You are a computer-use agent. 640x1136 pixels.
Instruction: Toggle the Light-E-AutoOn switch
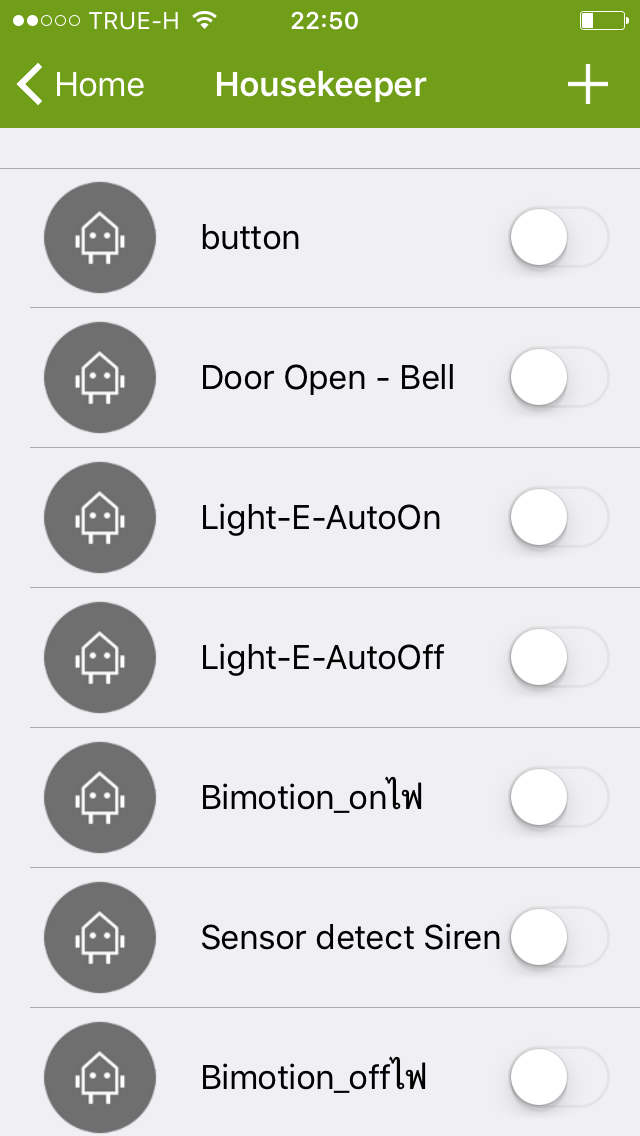click(559, 517)
